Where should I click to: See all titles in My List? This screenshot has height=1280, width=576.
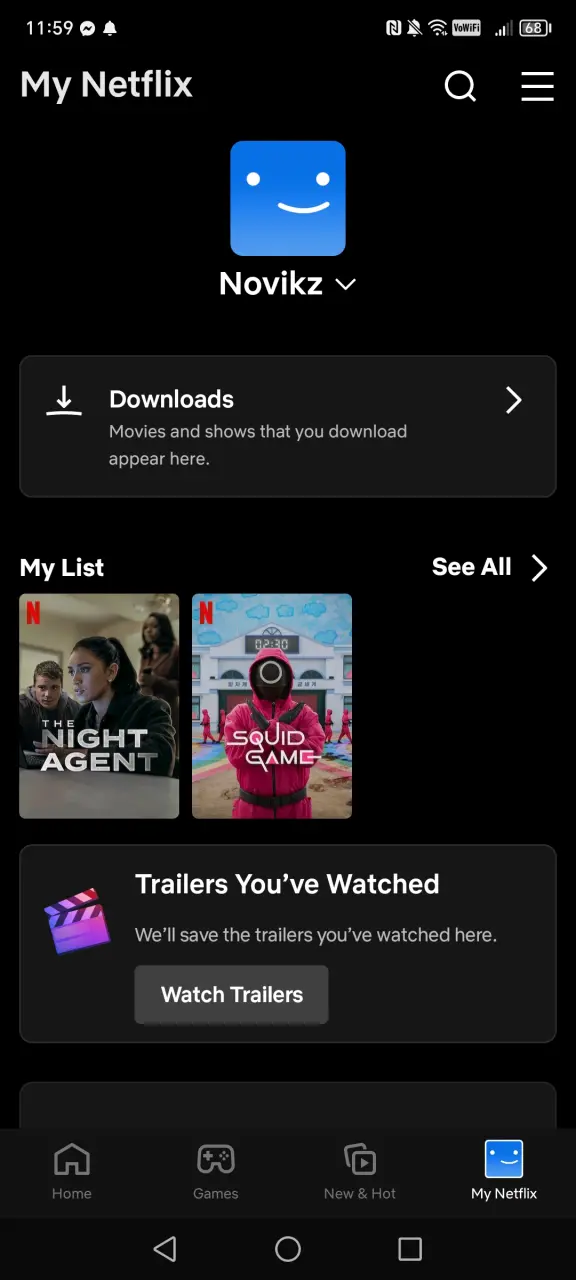490,567
